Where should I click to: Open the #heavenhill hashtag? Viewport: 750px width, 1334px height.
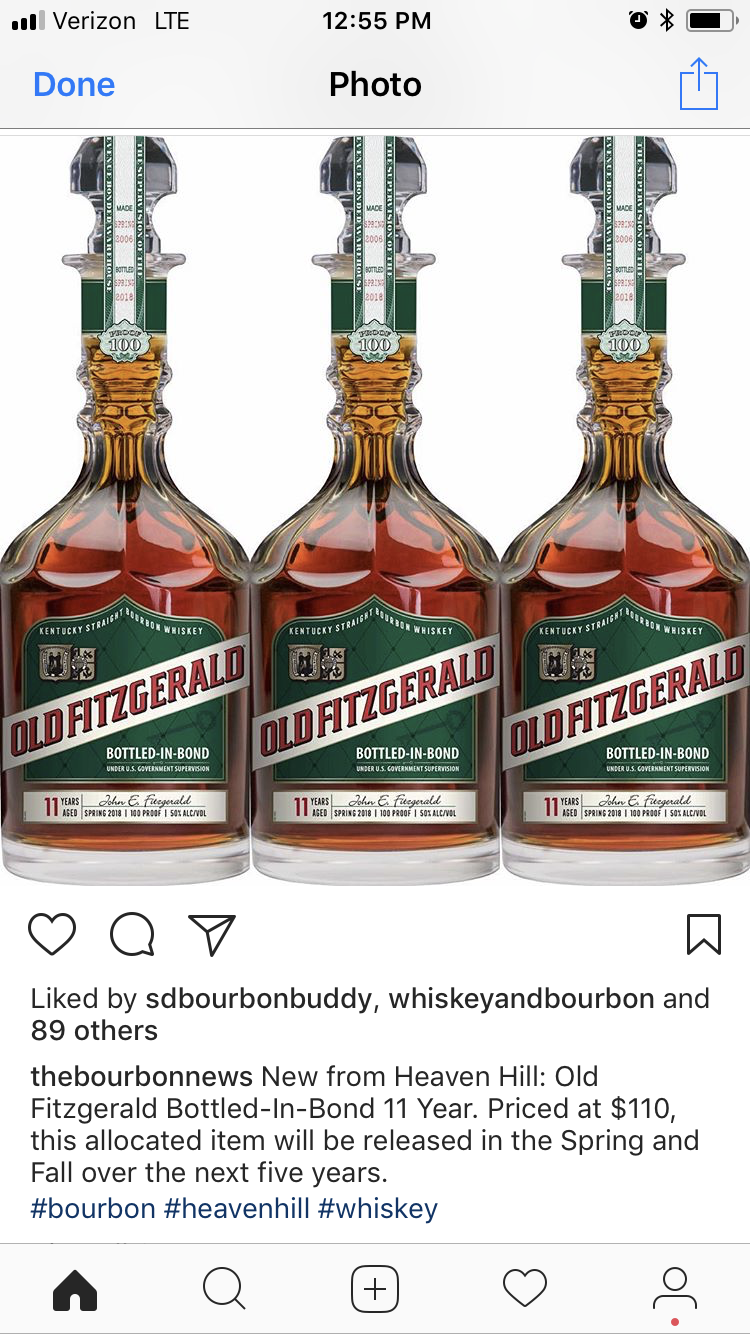point(237,1208)
